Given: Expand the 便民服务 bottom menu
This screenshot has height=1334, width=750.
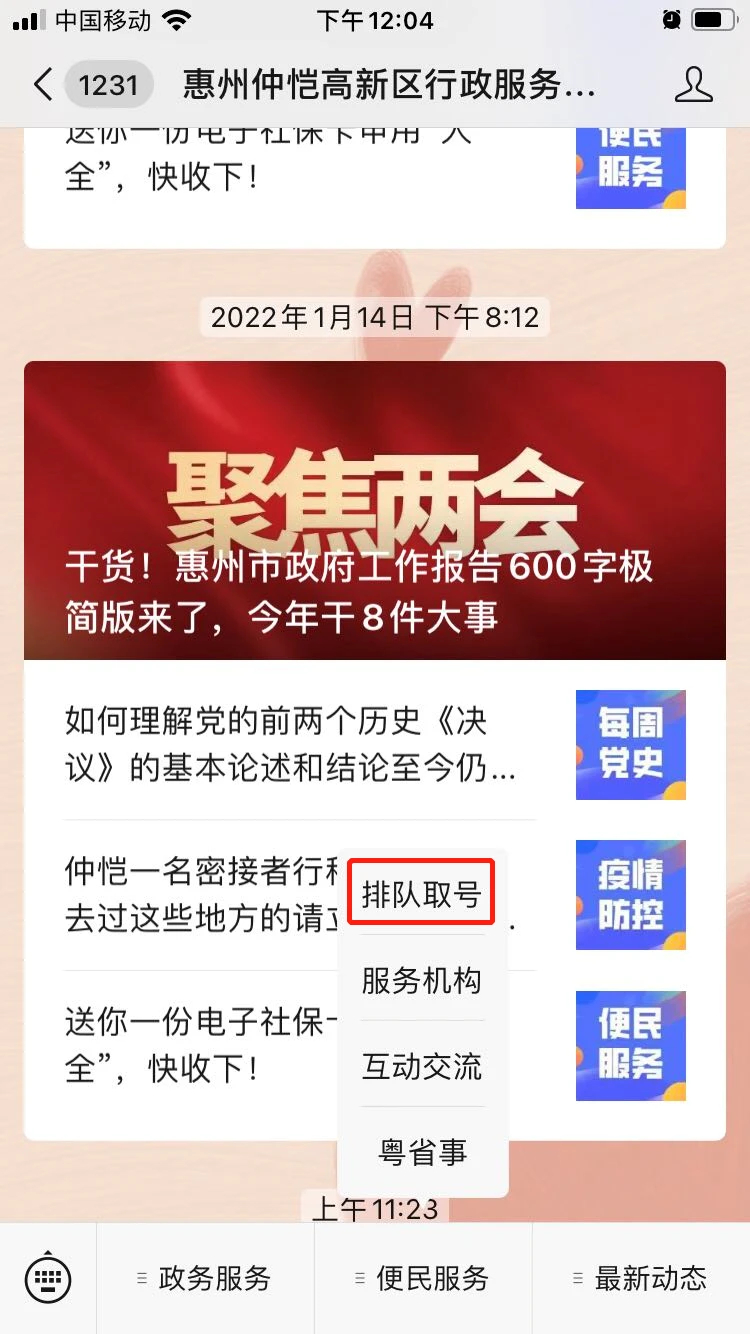Looking at the screenshot, I should click(x=423, y=1278).
